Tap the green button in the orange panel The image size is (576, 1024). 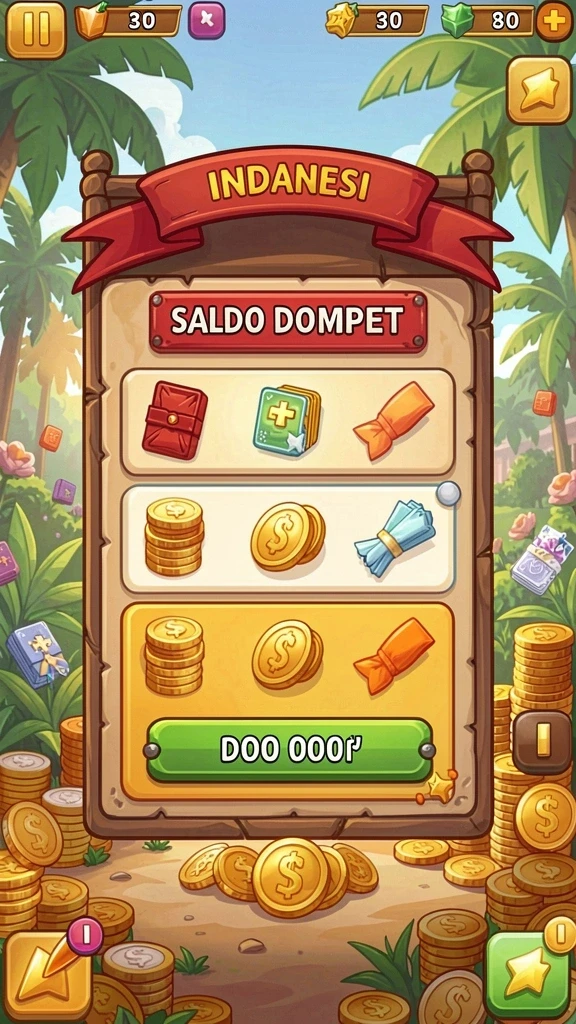click(x=289, y=750)
